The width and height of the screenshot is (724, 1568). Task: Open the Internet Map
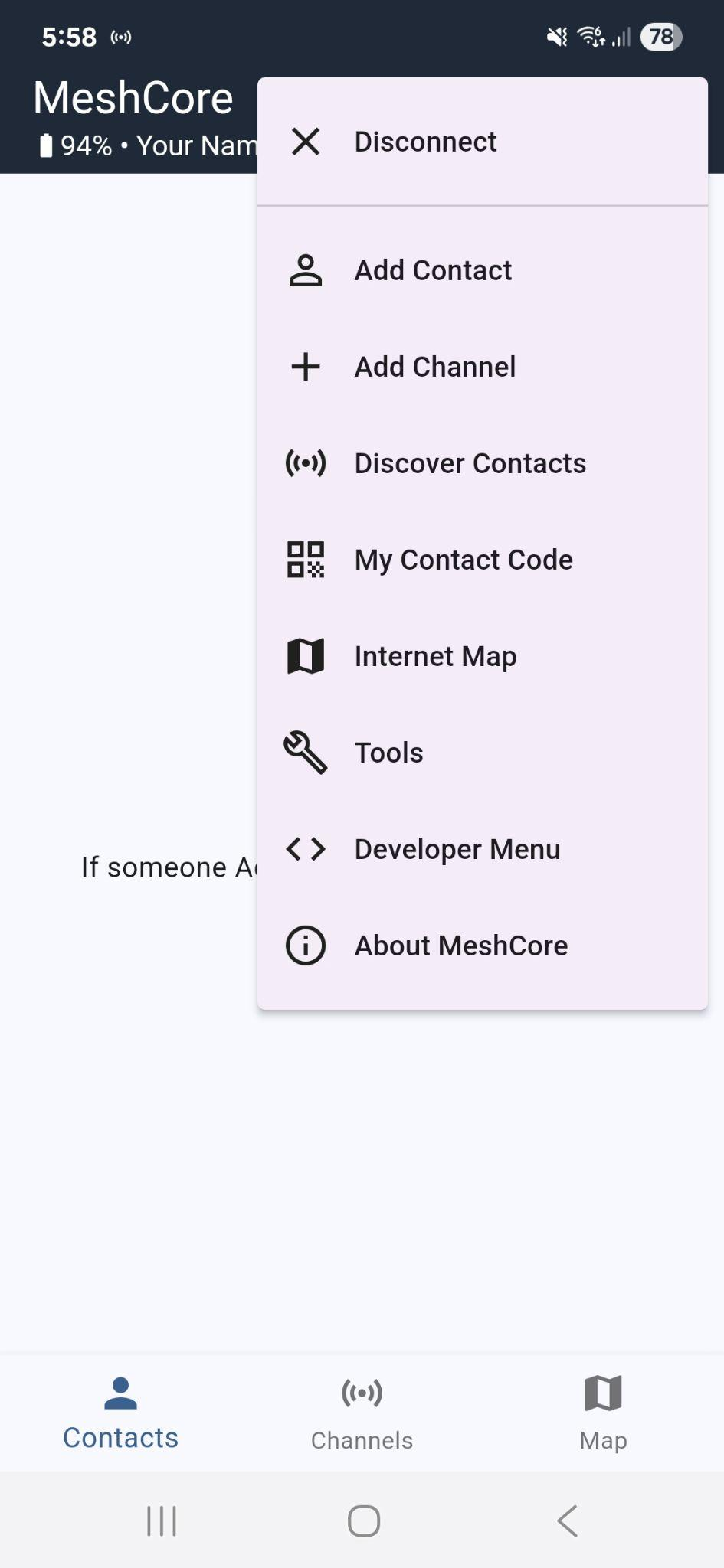point(483,656)
